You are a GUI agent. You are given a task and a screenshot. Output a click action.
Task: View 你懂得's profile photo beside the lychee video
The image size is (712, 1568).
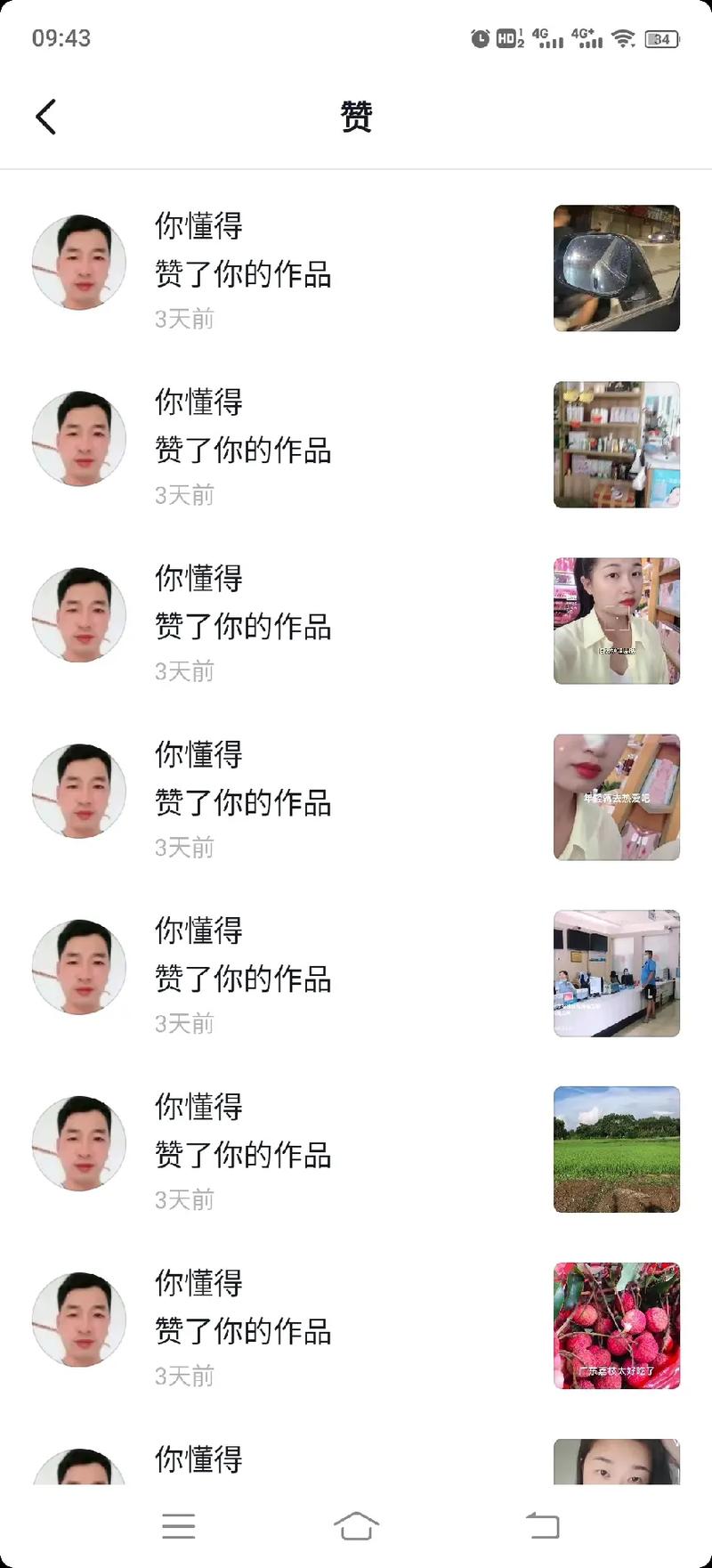pyautogui.click(x=79, y=1320)
